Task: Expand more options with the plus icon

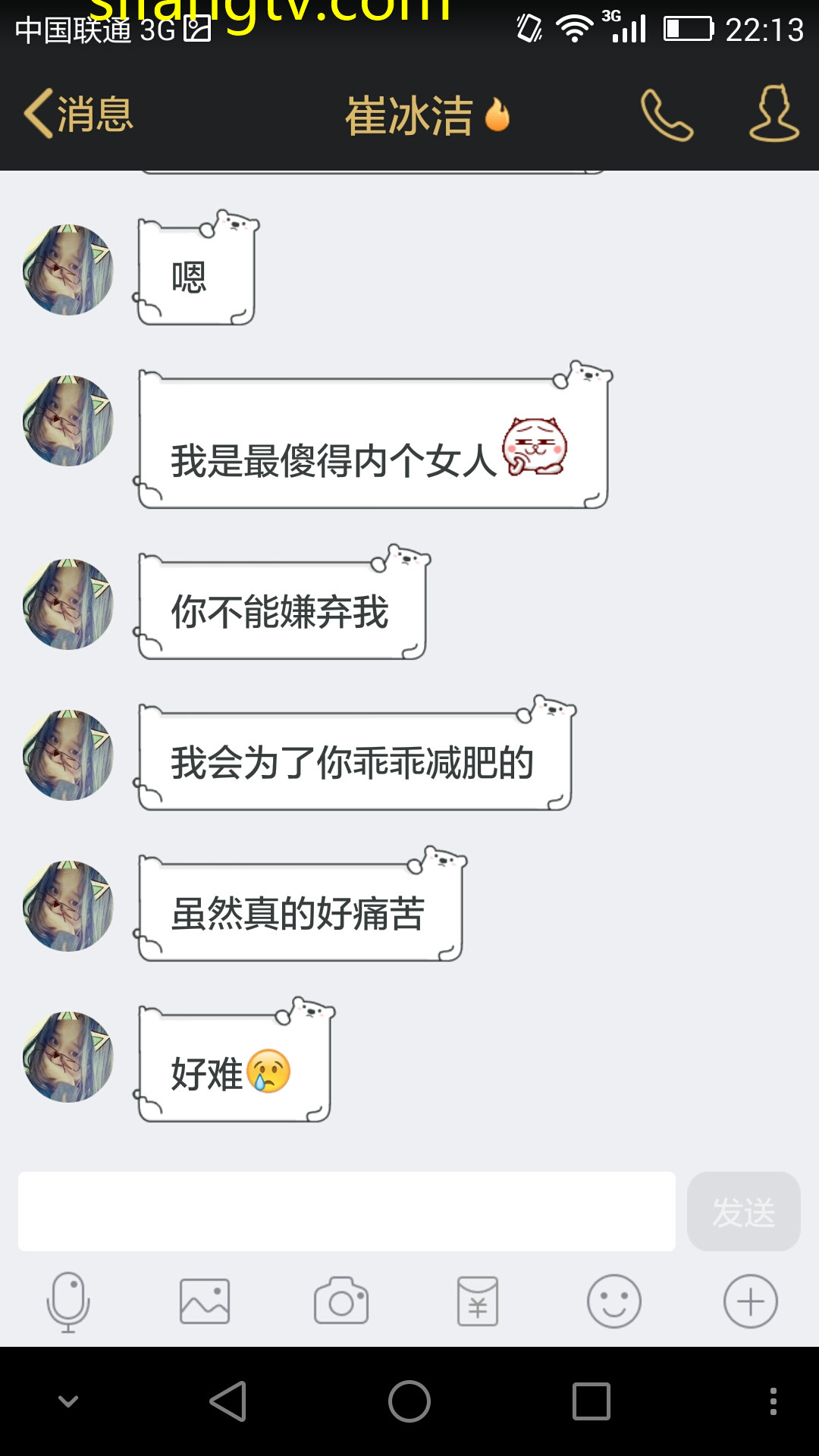Action: (751, 1301)
